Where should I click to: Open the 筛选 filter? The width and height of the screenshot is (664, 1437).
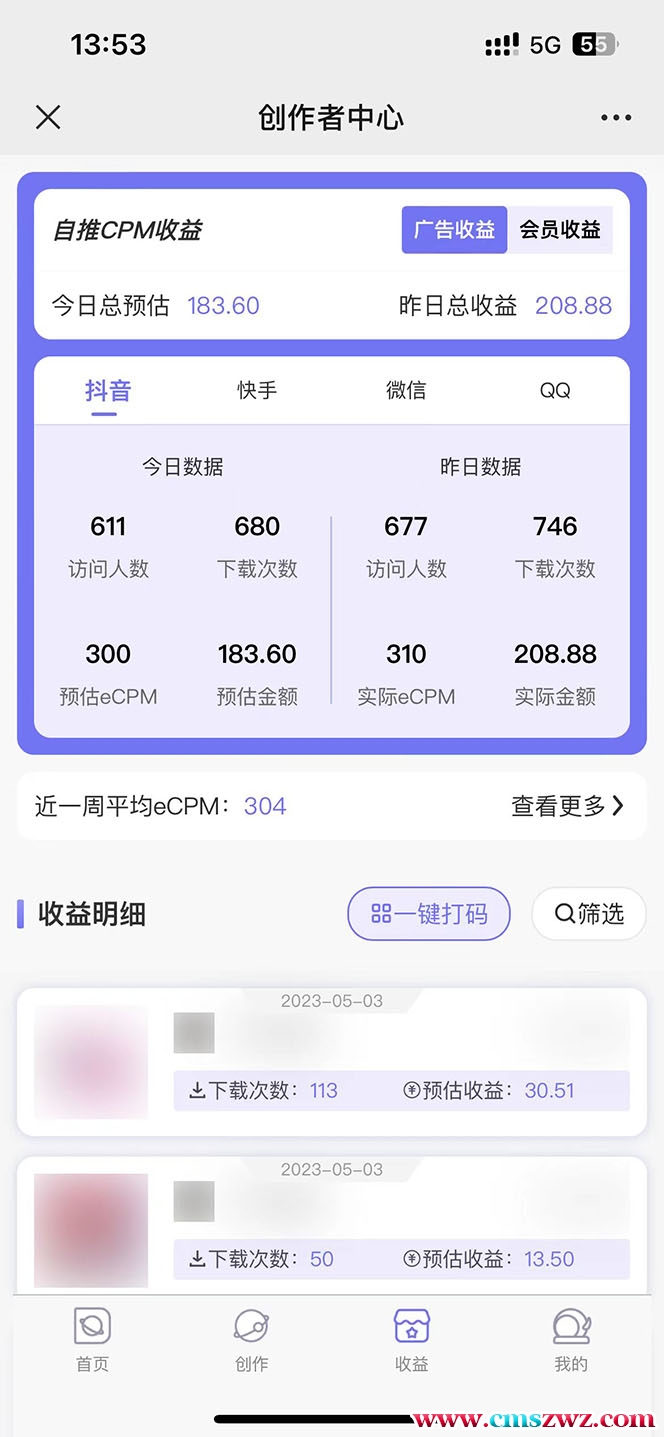click(589, 913)
